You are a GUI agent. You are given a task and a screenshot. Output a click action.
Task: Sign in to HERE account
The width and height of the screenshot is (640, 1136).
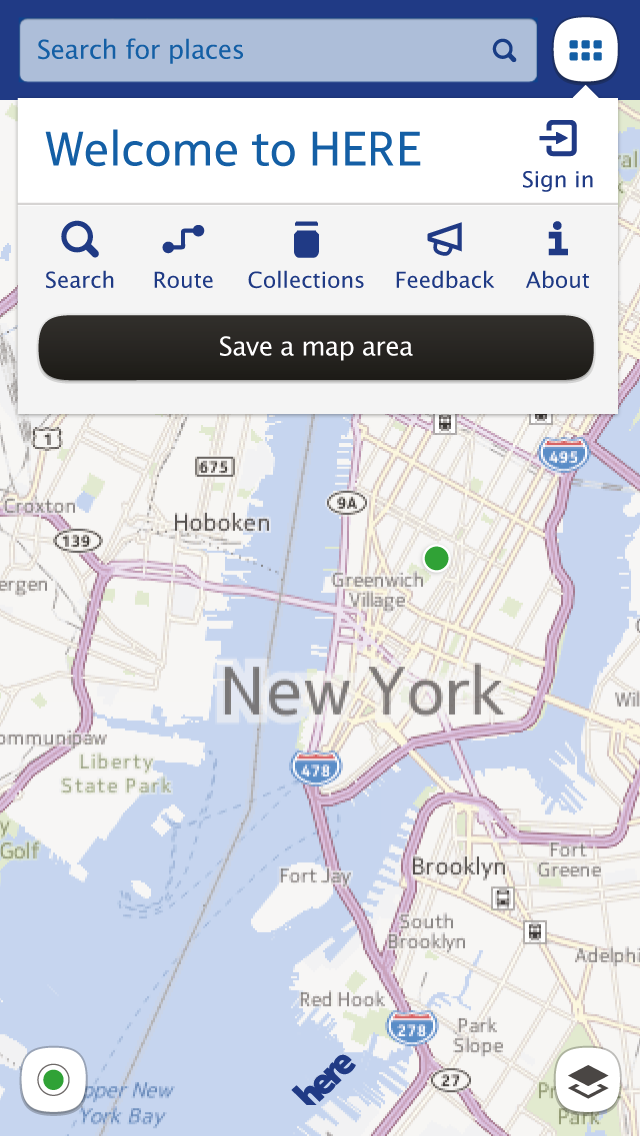(x=557, y=154)
